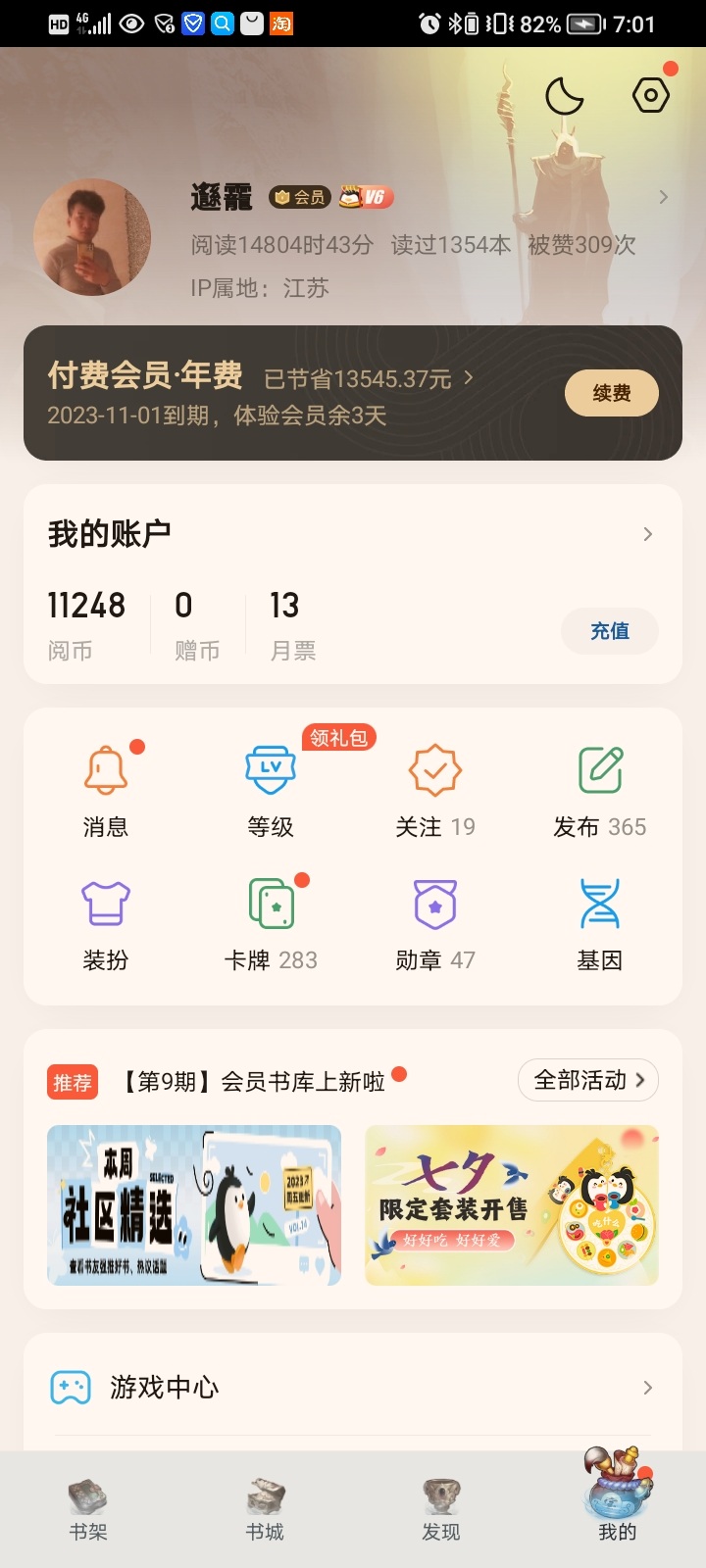The image size is (706, 1568).
Task: Tap the profile avatar photo
Action: tap(92, 237)
